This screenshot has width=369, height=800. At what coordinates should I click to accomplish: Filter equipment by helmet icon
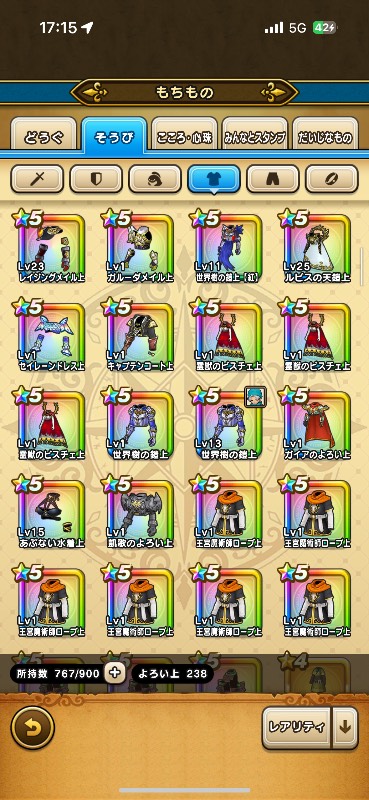coord(155,179)
